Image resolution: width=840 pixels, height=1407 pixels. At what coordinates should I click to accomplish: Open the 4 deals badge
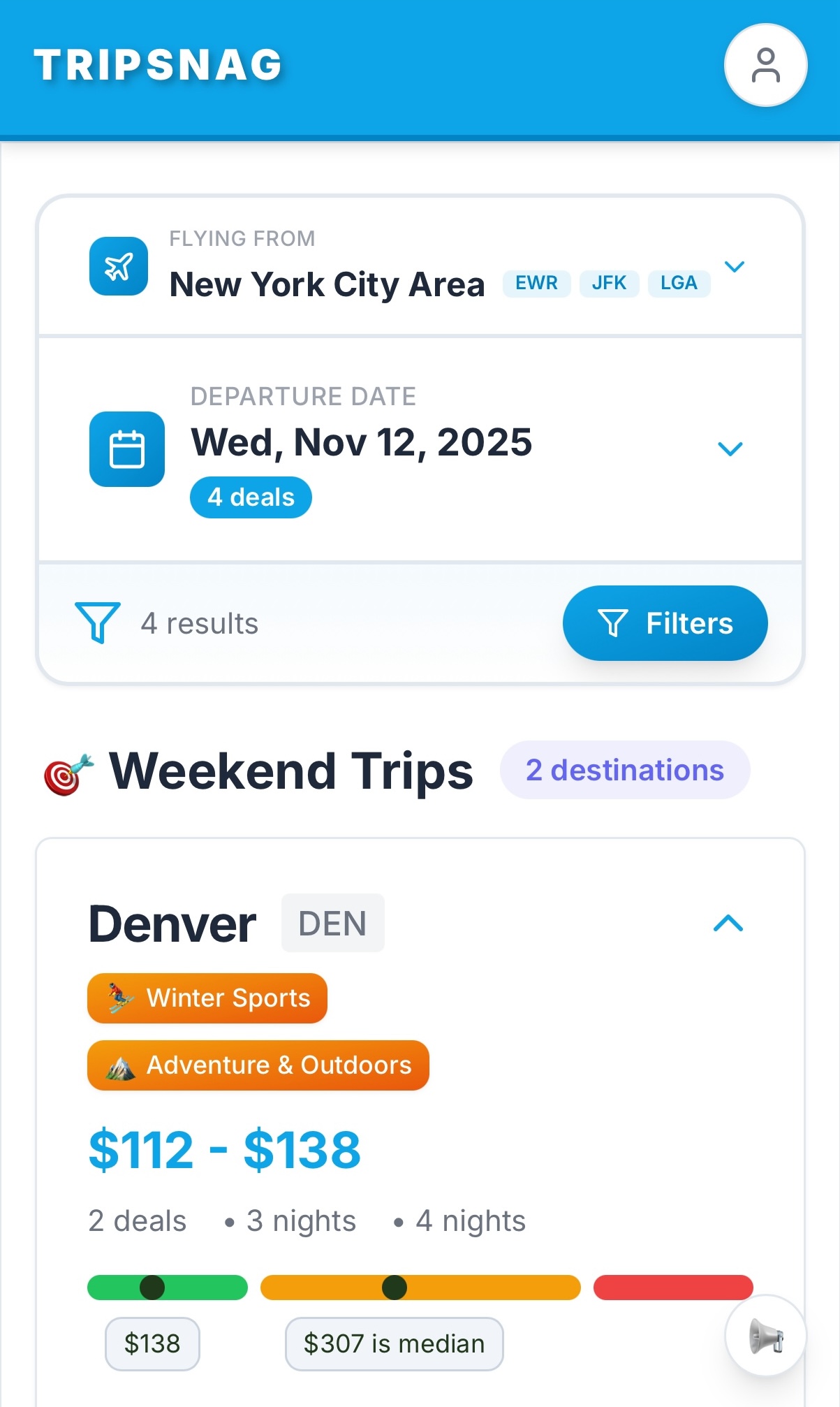click(x=251, y=497)
